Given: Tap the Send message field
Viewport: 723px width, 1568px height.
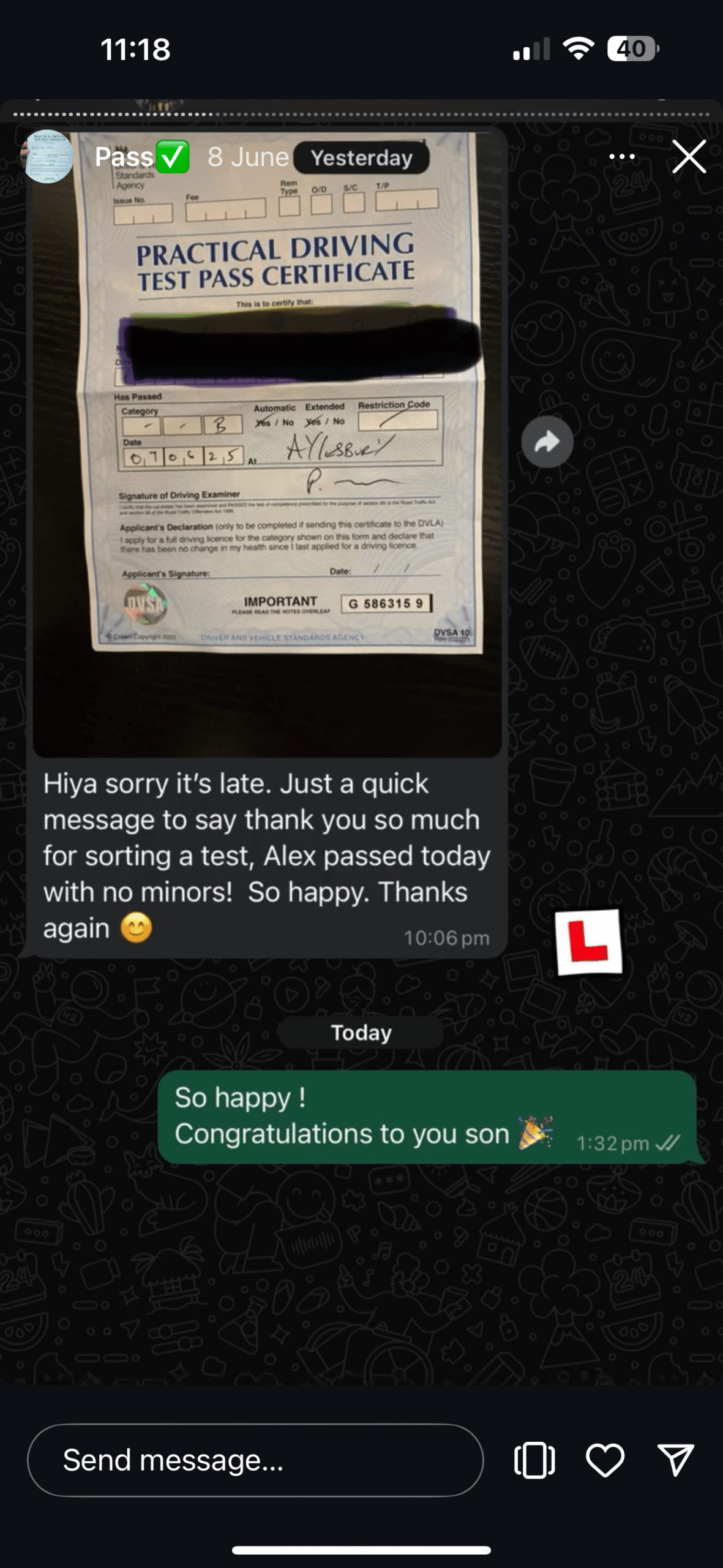Looking at the screenshot, I should [255, 1460].
